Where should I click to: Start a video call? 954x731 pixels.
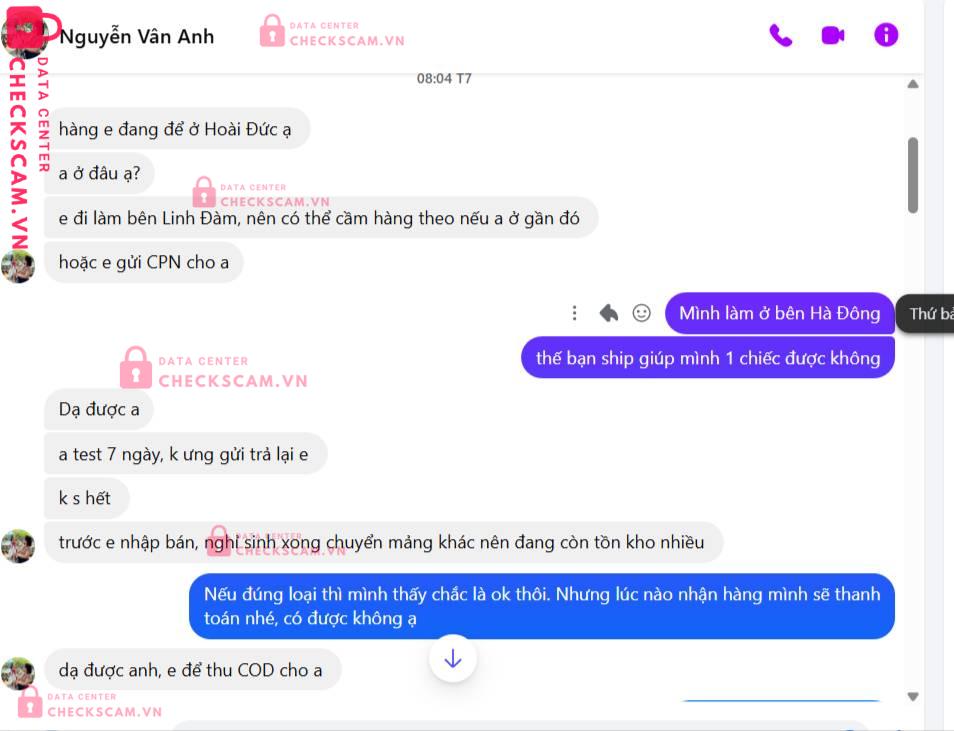(x=833, y=35)
